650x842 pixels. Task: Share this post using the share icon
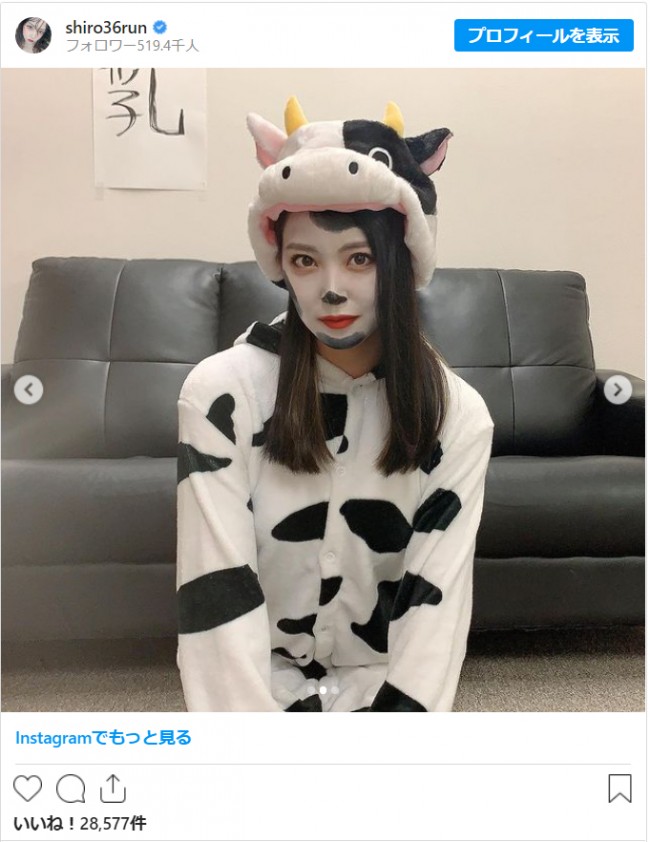(113, 789)
